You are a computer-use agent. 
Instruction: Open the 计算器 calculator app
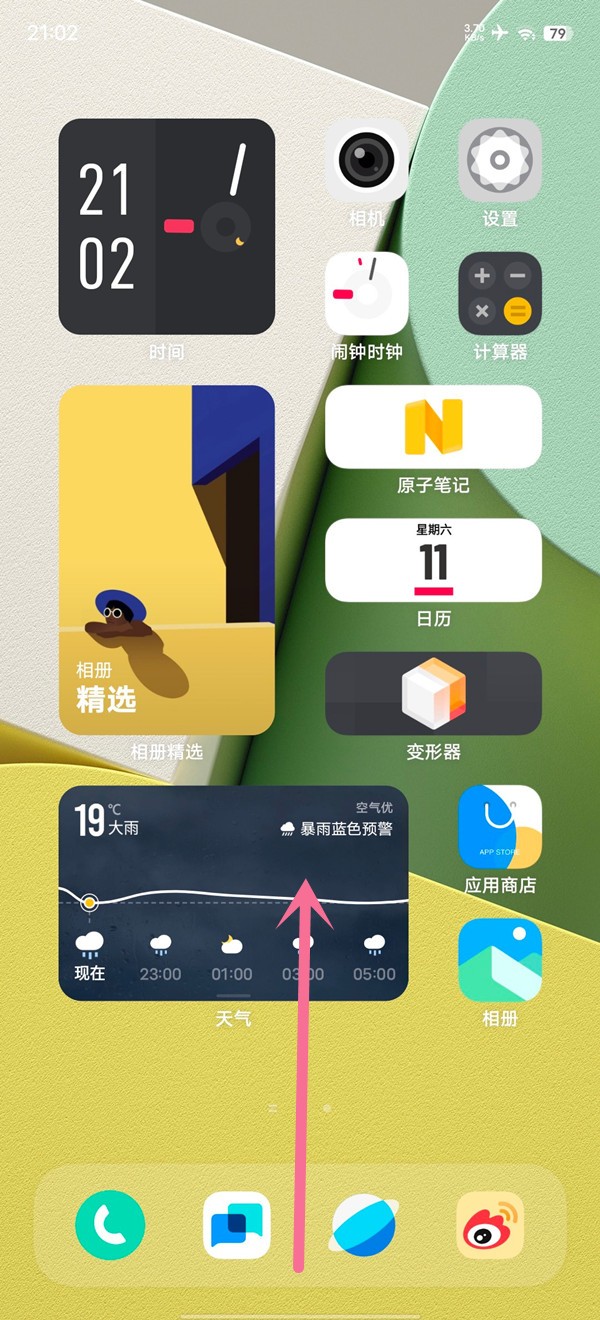tap(500, 293)
